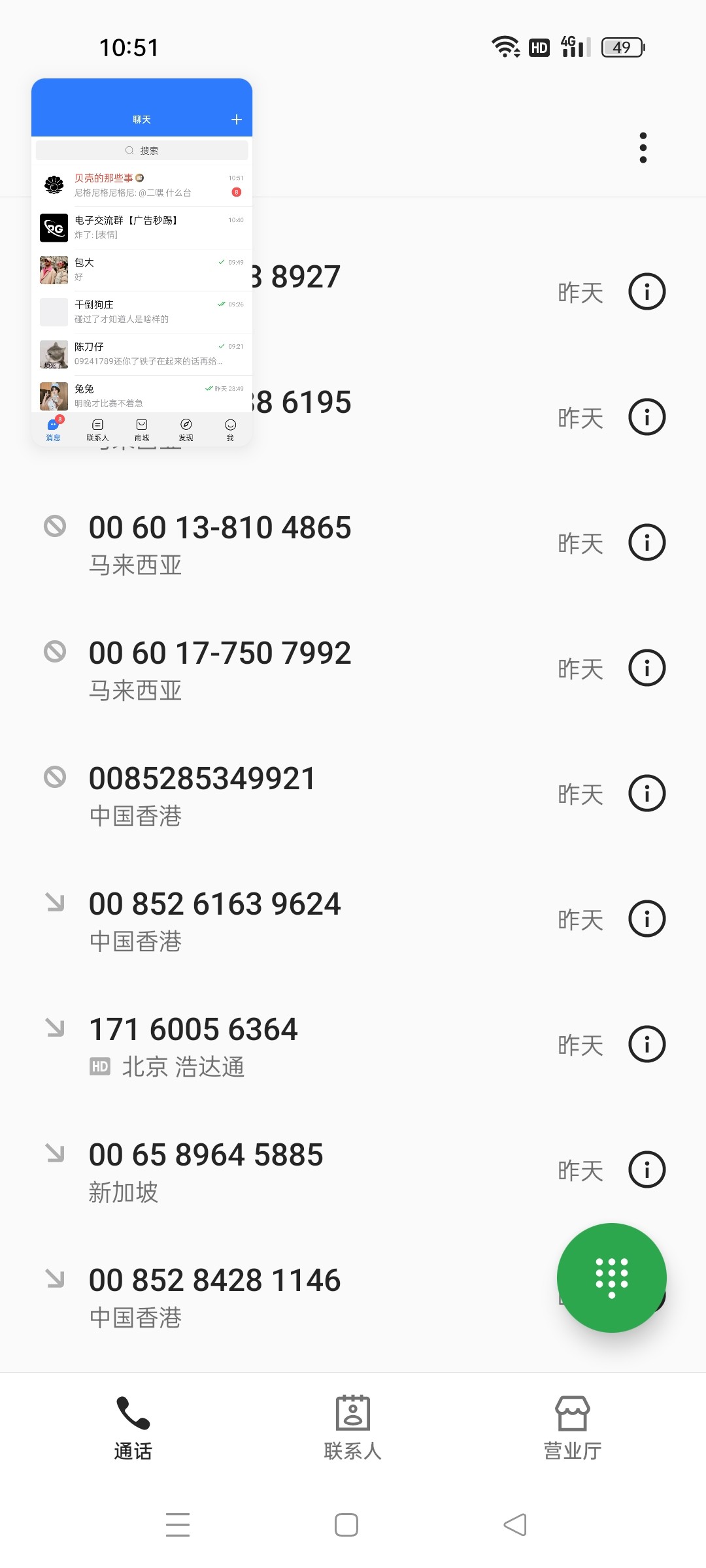
Task: Select the 通话 tab
Action: (x=133, y=1428)
